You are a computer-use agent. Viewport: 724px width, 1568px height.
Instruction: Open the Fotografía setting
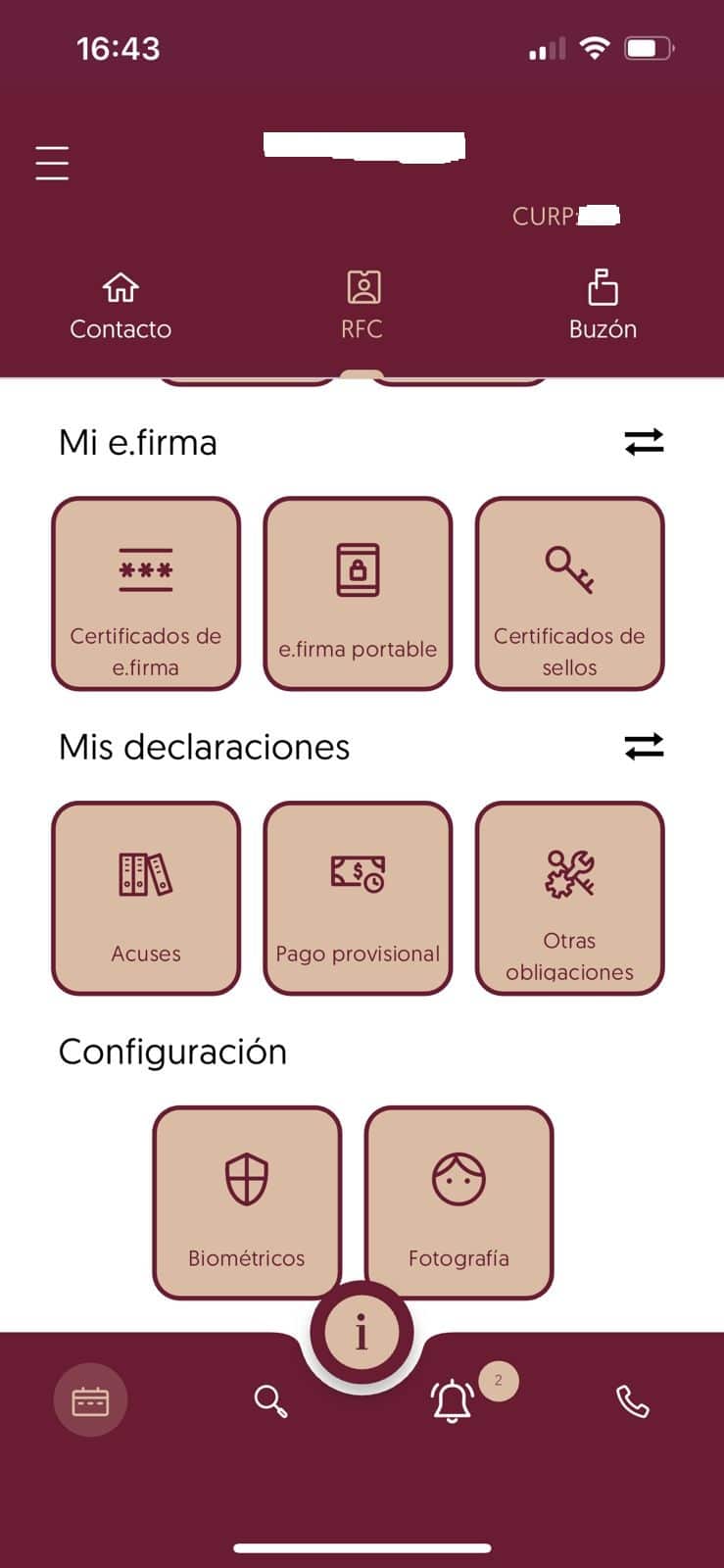459,1203
